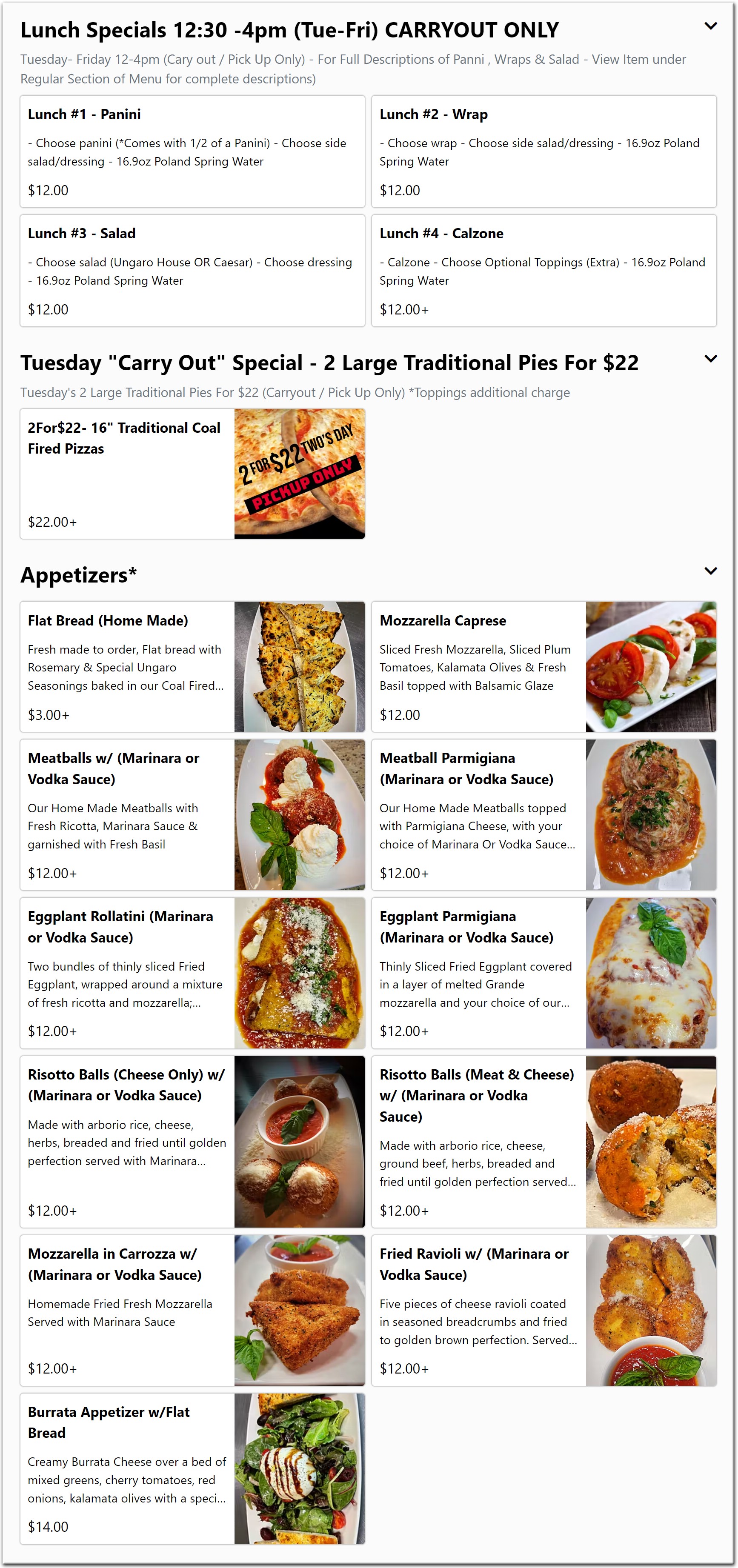Open Risotto Balls (Meat & Cheese)
Image resolution: width=738 pixels, height=1568 pixels.
pyautogui.click(x=544, y=1141)
